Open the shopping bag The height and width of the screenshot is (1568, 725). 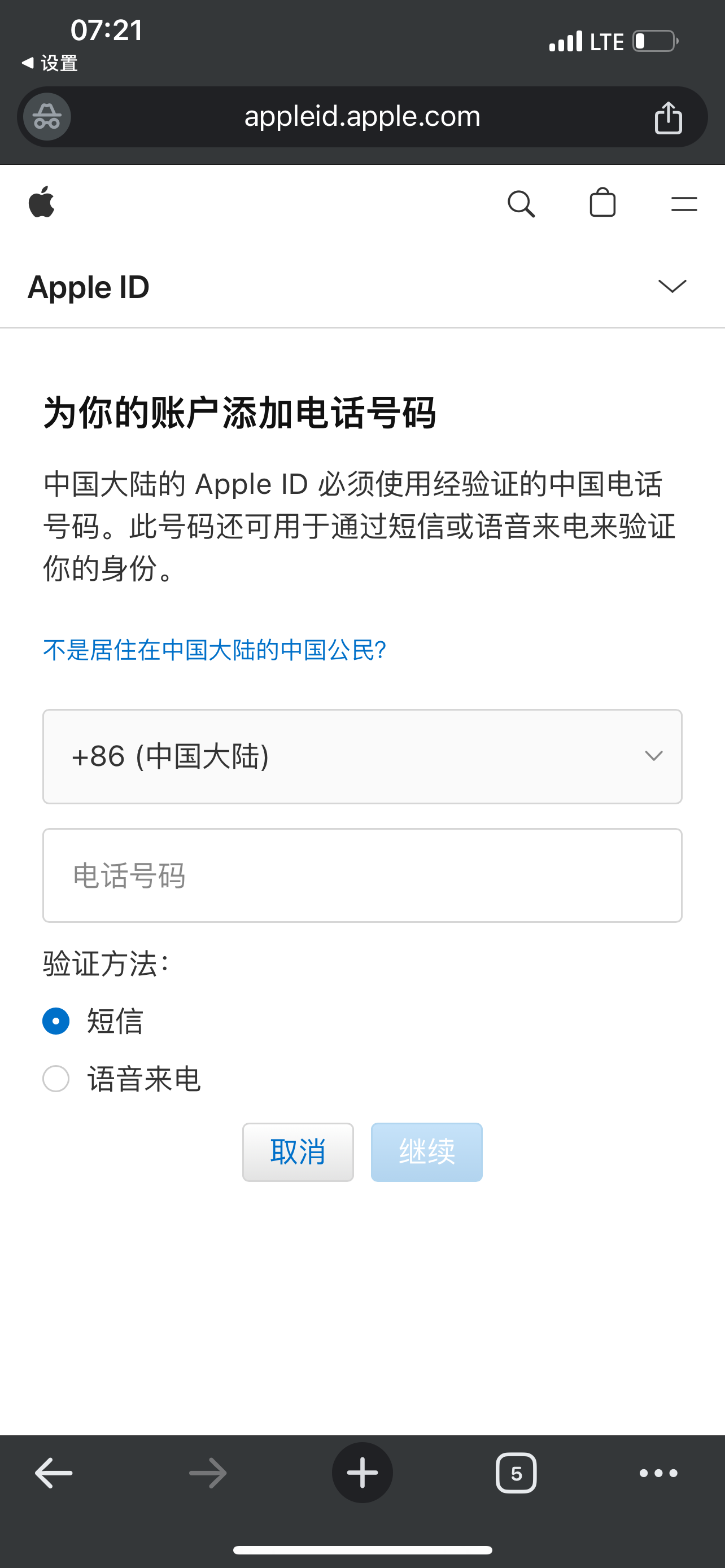(602, 203)
